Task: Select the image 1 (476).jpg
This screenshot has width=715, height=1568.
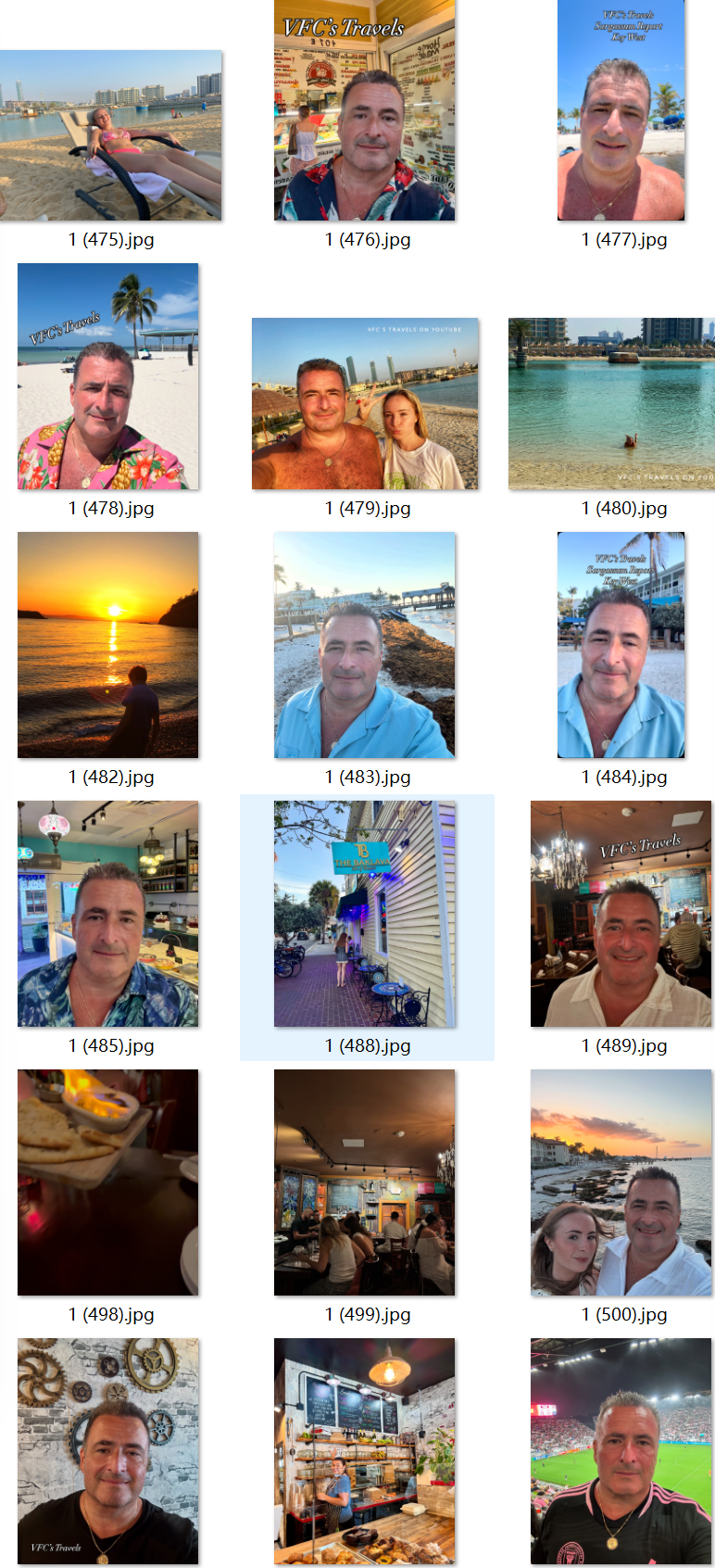Action: (364, 111)
